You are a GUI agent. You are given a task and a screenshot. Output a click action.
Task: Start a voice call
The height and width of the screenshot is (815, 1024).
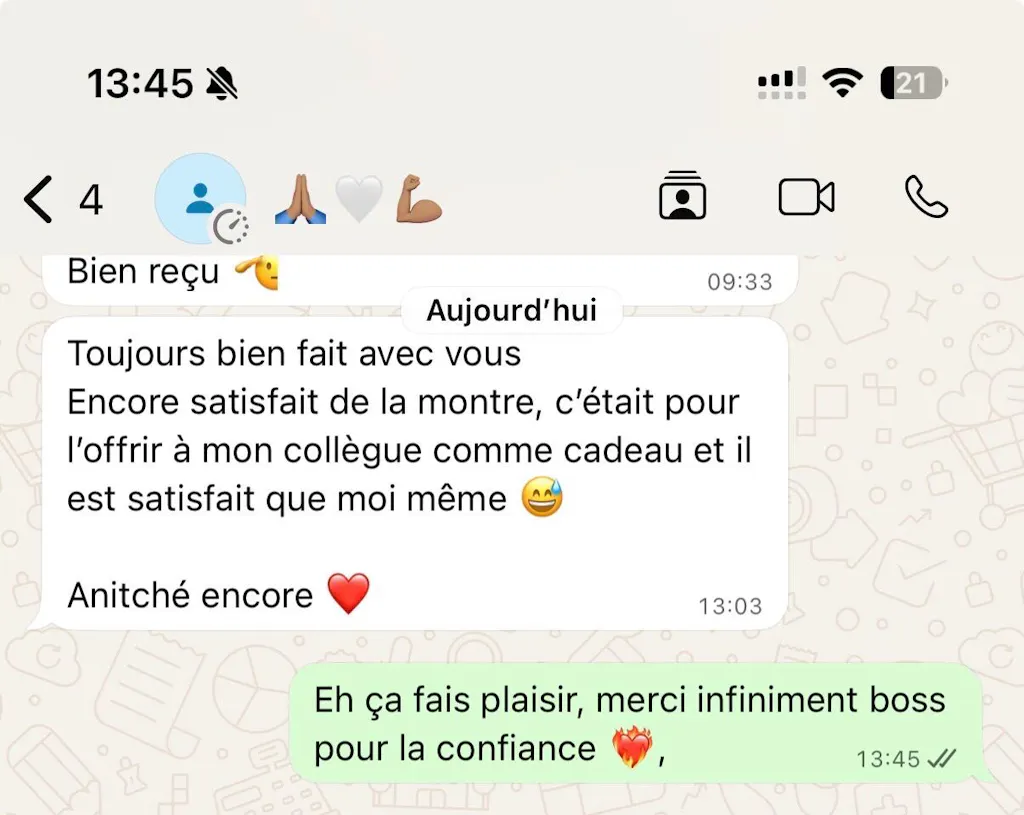pyautogui.click(x=926, y=197)
